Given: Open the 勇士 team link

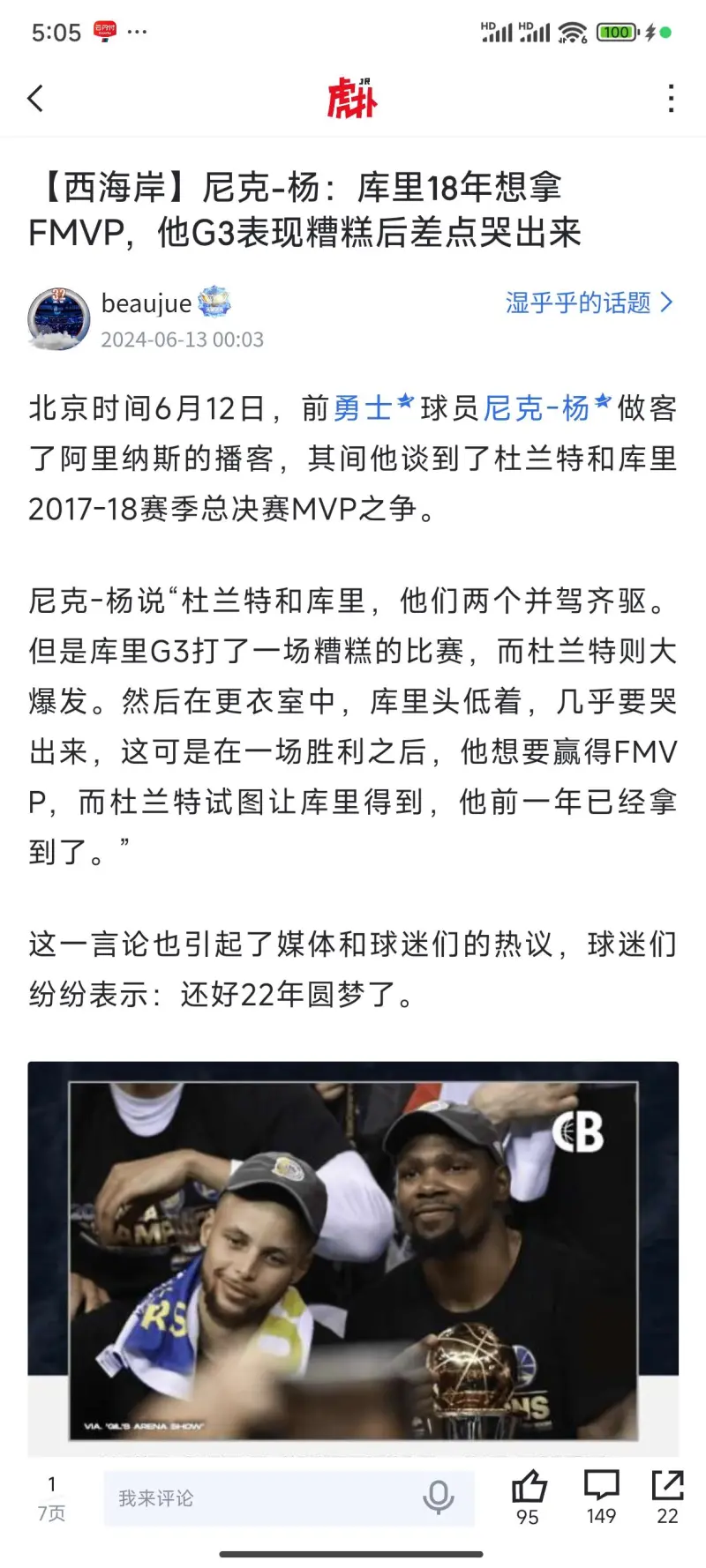Looking at the screenshot, I should point(363,408).
